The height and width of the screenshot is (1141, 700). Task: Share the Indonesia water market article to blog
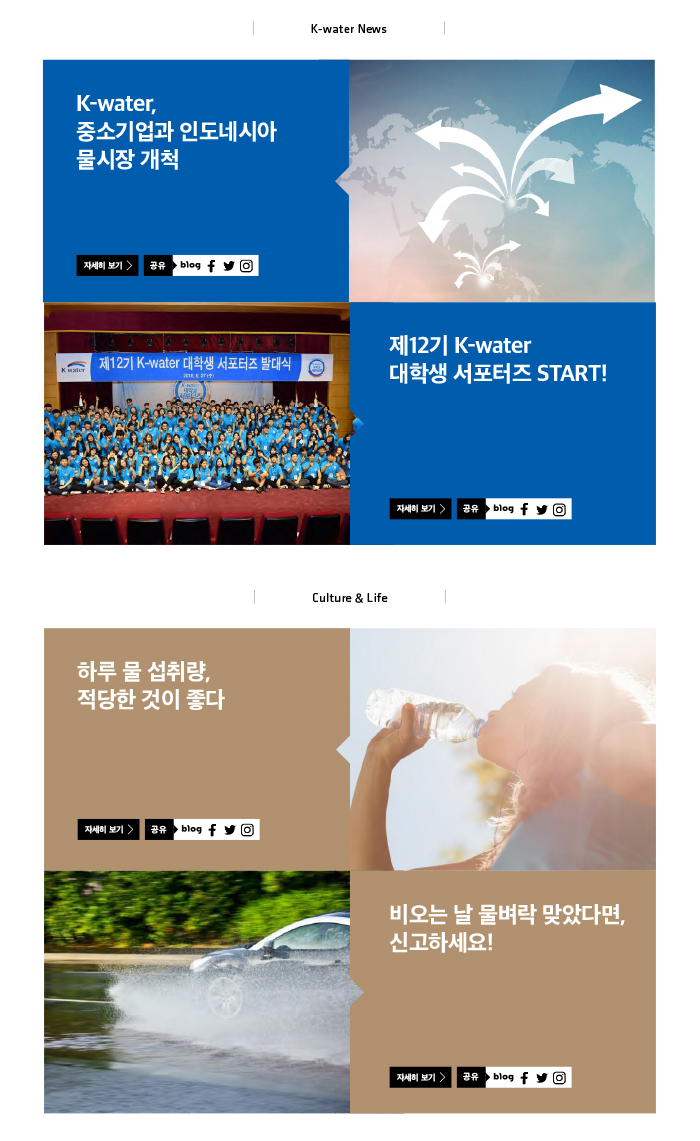tap(190, 265)
